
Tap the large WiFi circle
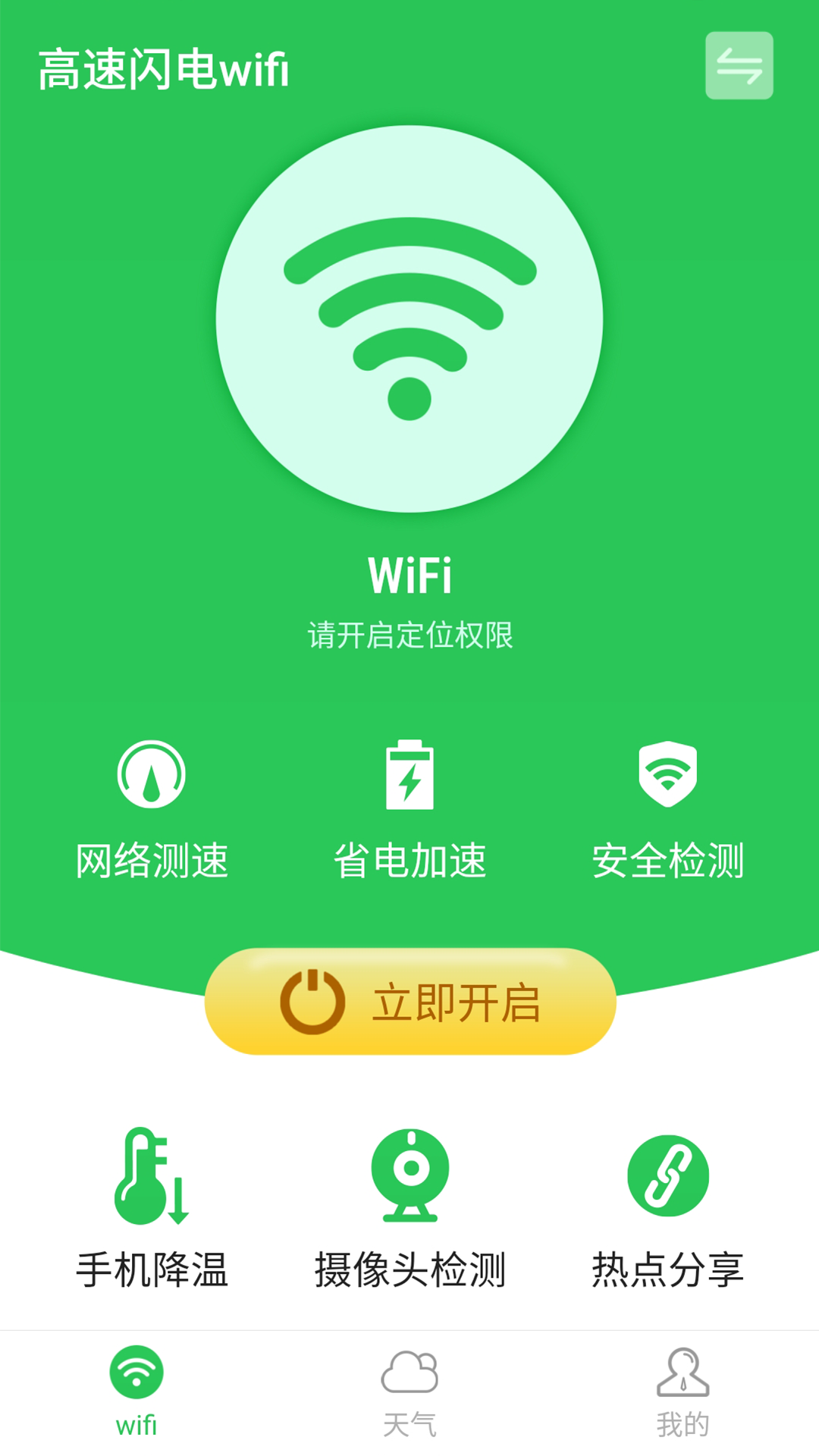(x=409, y=318)
